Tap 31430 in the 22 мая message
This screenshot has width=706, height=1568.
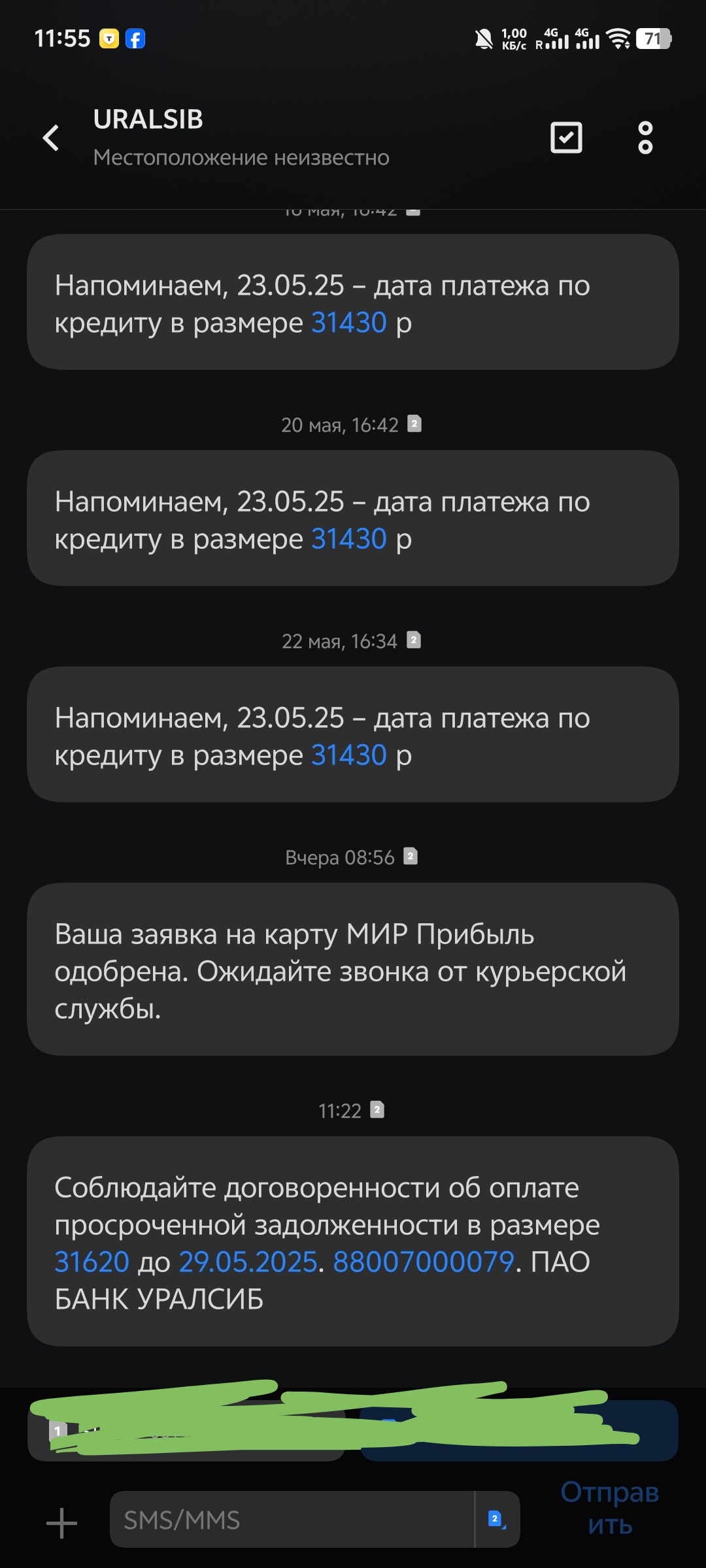pyautogui.click(x=349, y=755)
